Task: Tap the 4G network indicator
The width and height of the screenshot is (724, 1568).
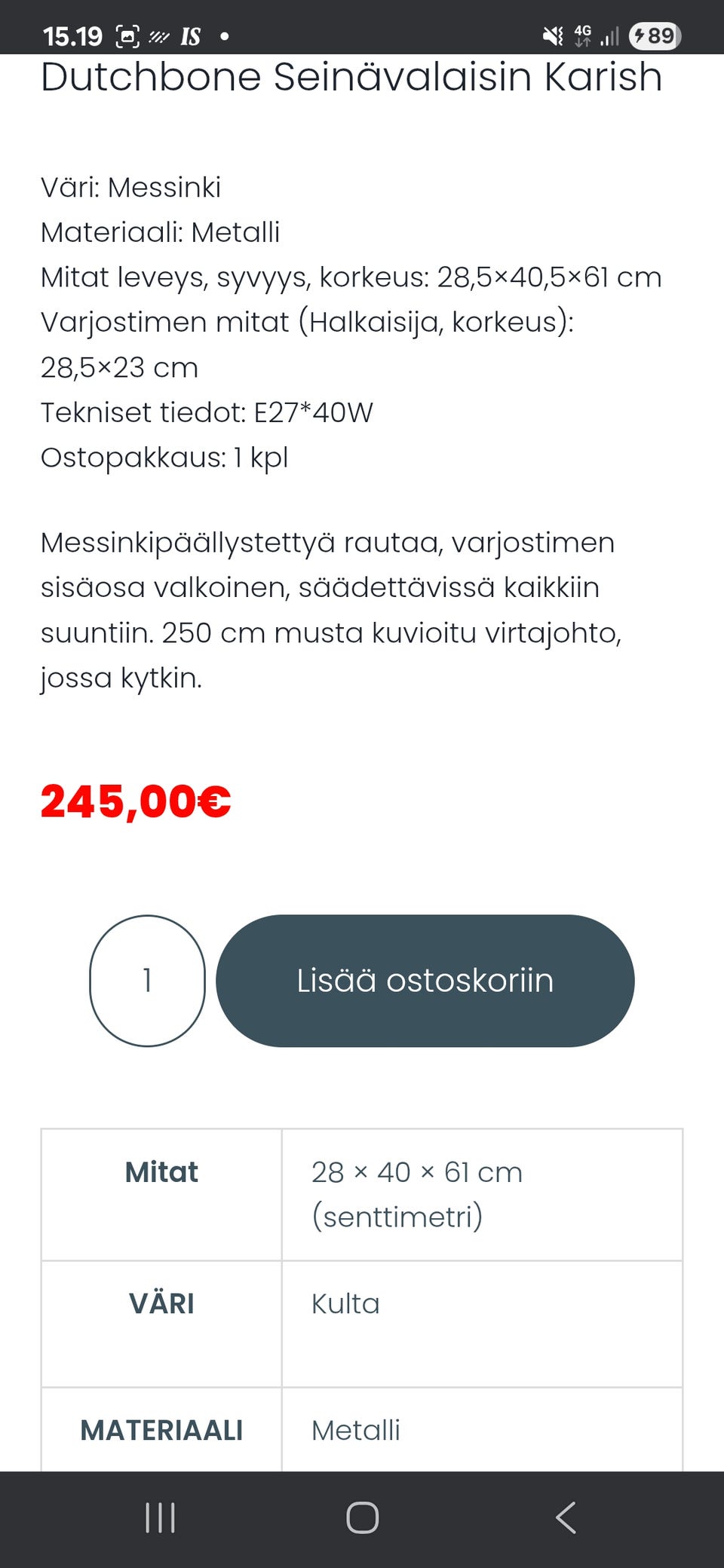Action: [x=581, y=33]
